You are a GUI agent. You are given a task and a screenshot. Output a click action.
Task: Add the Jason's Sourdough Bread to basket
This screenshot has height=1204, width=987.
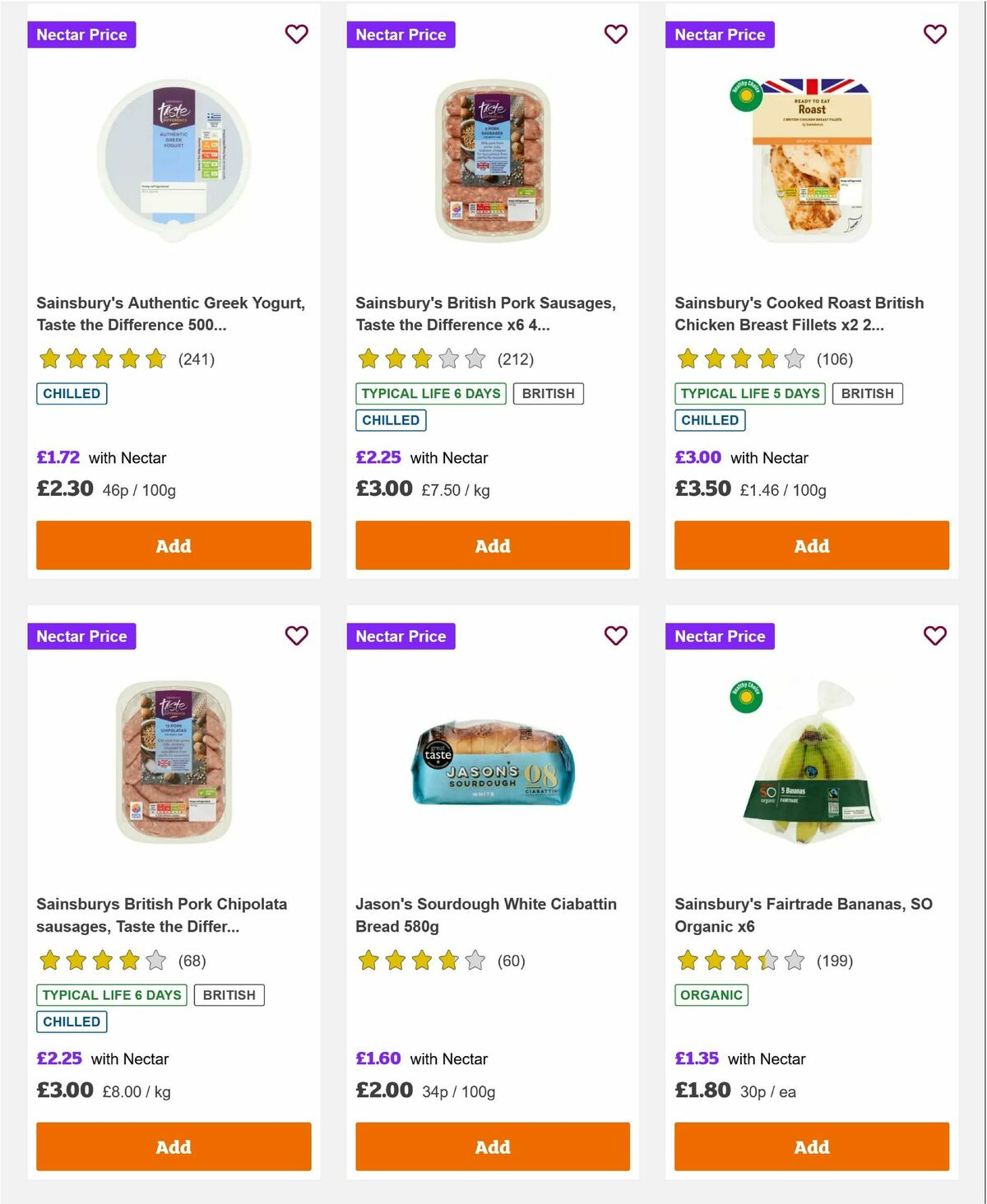coord(492,1146)
